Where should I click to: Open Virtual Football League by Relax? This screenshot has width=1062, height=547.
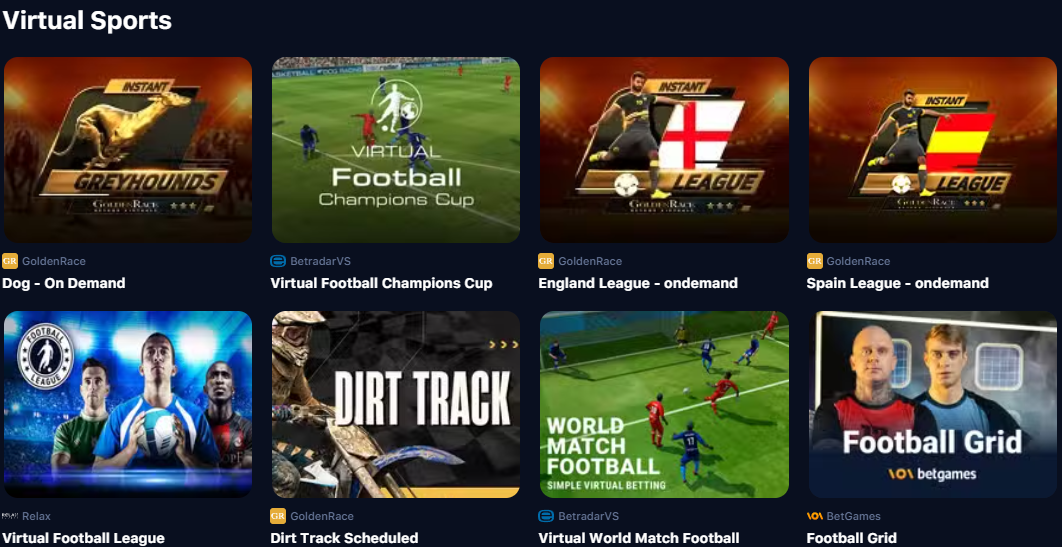pos(128,404)
